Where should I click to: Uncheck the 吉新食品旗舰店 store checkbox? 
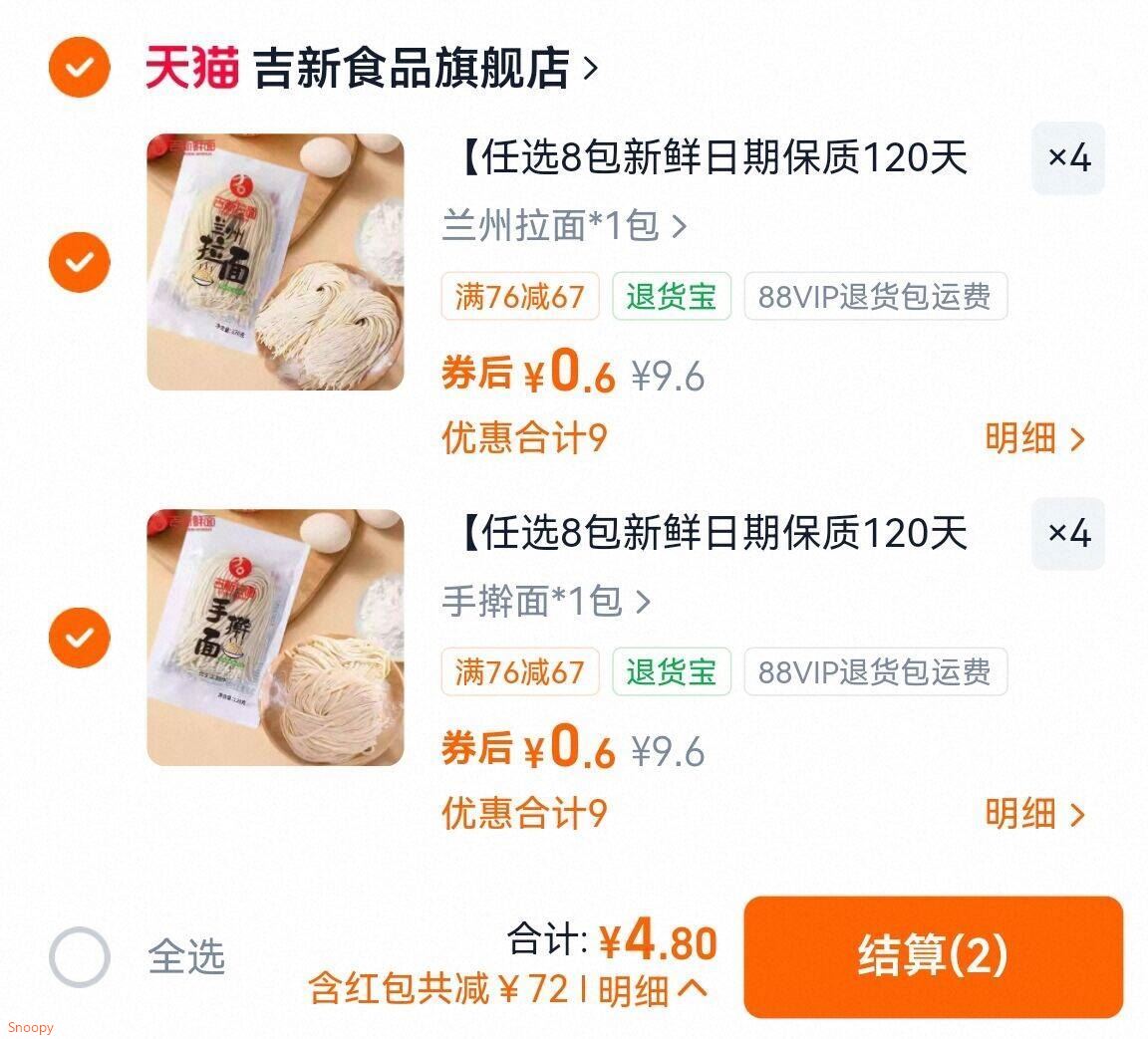point(79,68)
